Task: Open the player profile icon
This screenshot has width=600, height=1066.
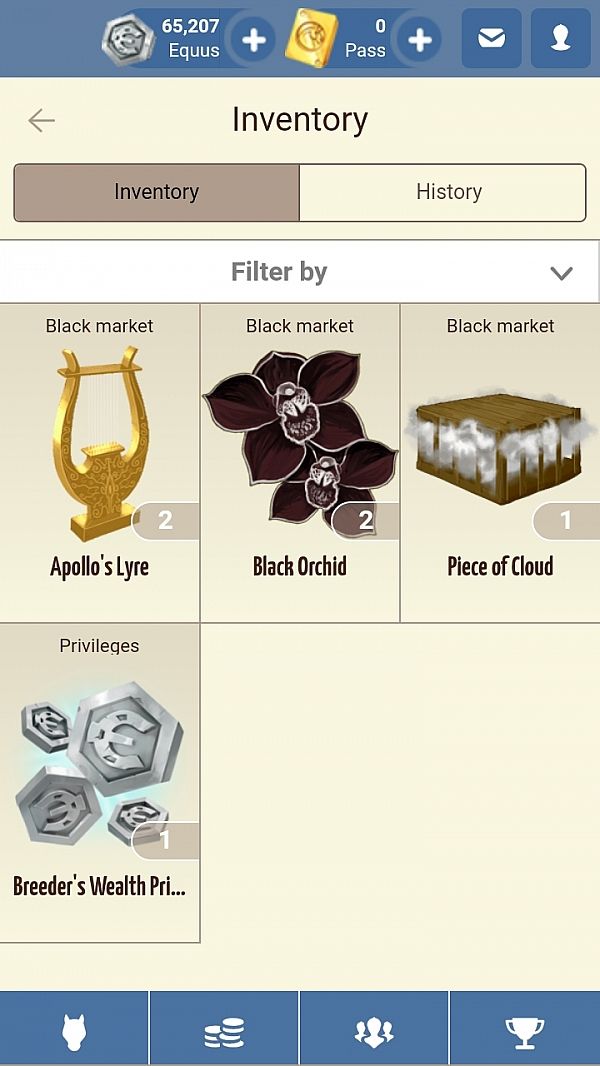Action: [x=560, y=39]
